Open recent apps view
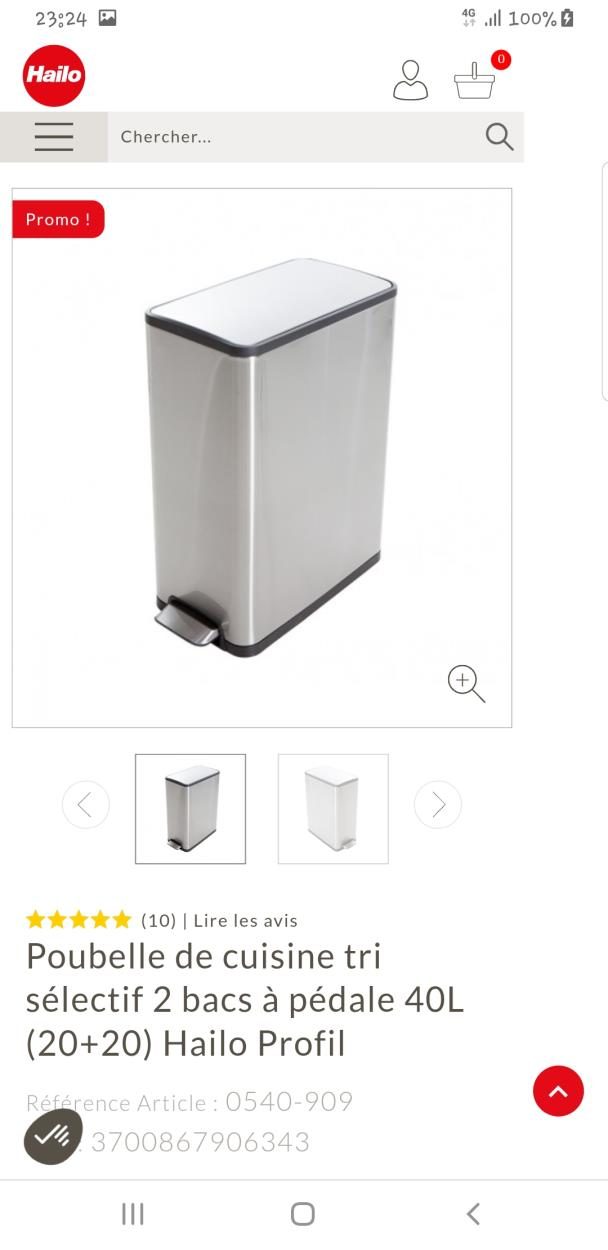This screenshot has height=1250, width=608. 132,1214
